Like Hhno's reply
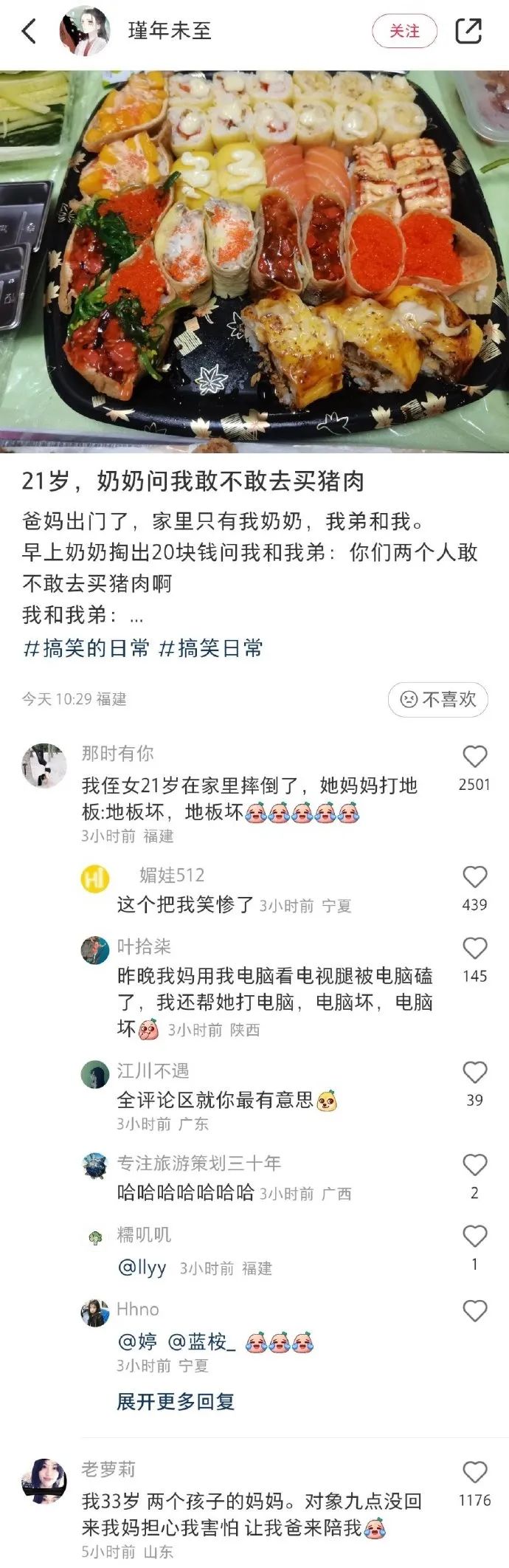Viewport: 509px width, 1568px height. pos(474,1312)
